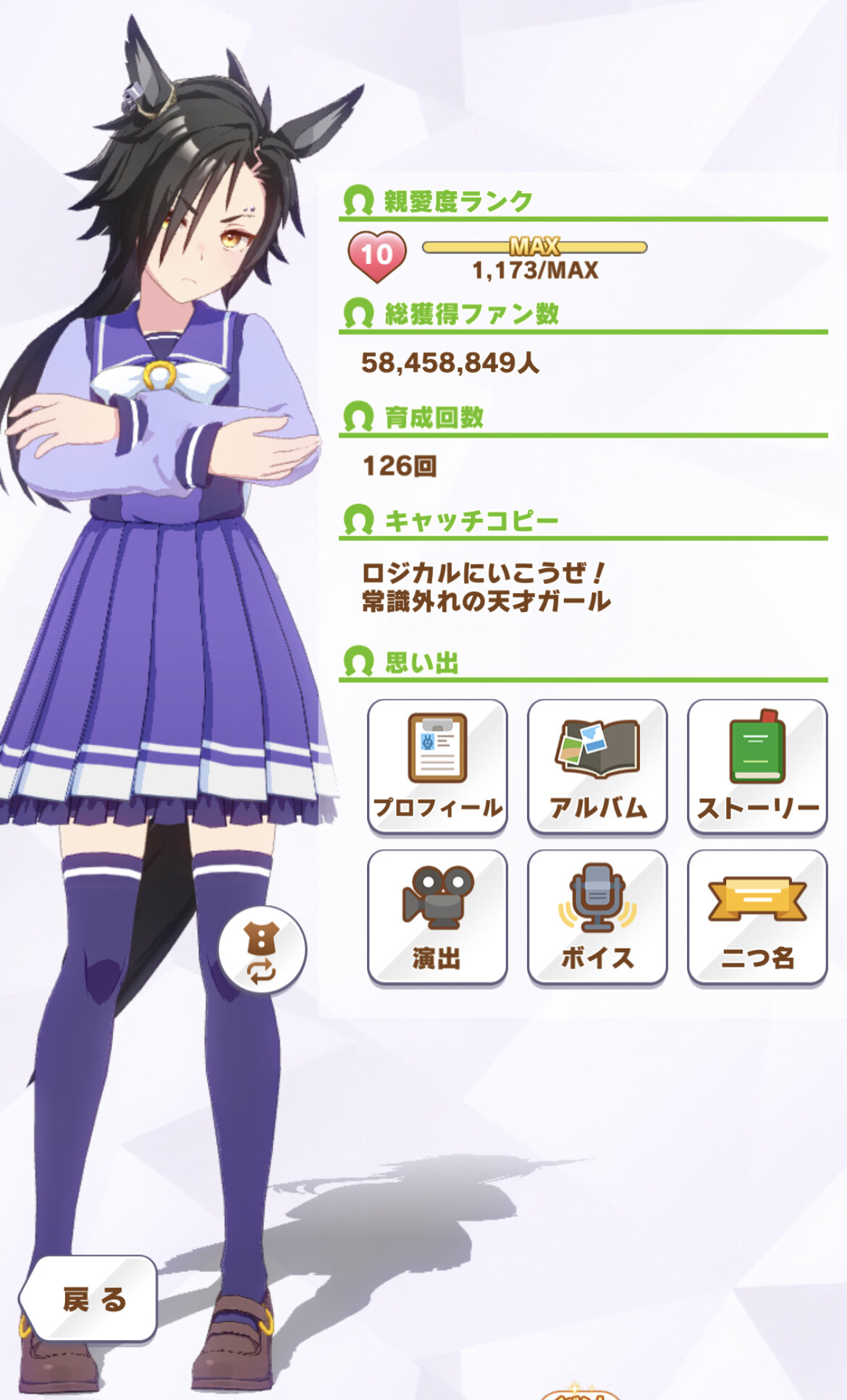Tap the outfit change icon
This screenshot has height=1400, width=847.
(262, 950)
